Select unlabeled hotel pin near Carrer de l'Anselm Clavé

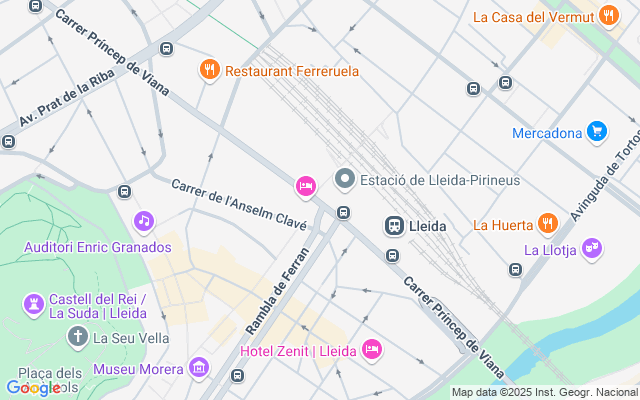[306, 186]
